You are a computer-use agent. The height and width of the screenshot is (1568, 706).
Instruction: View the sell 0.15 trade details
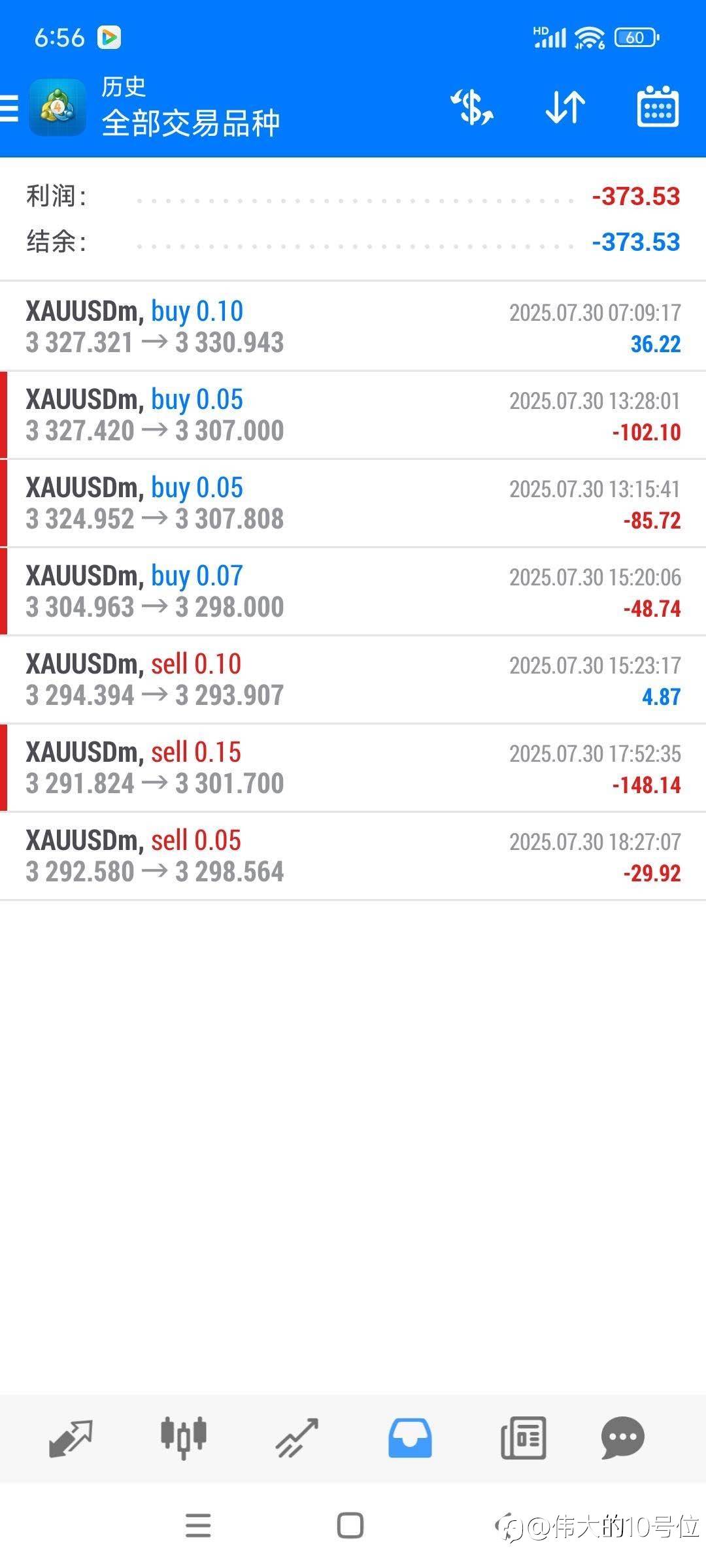(353, 768)
